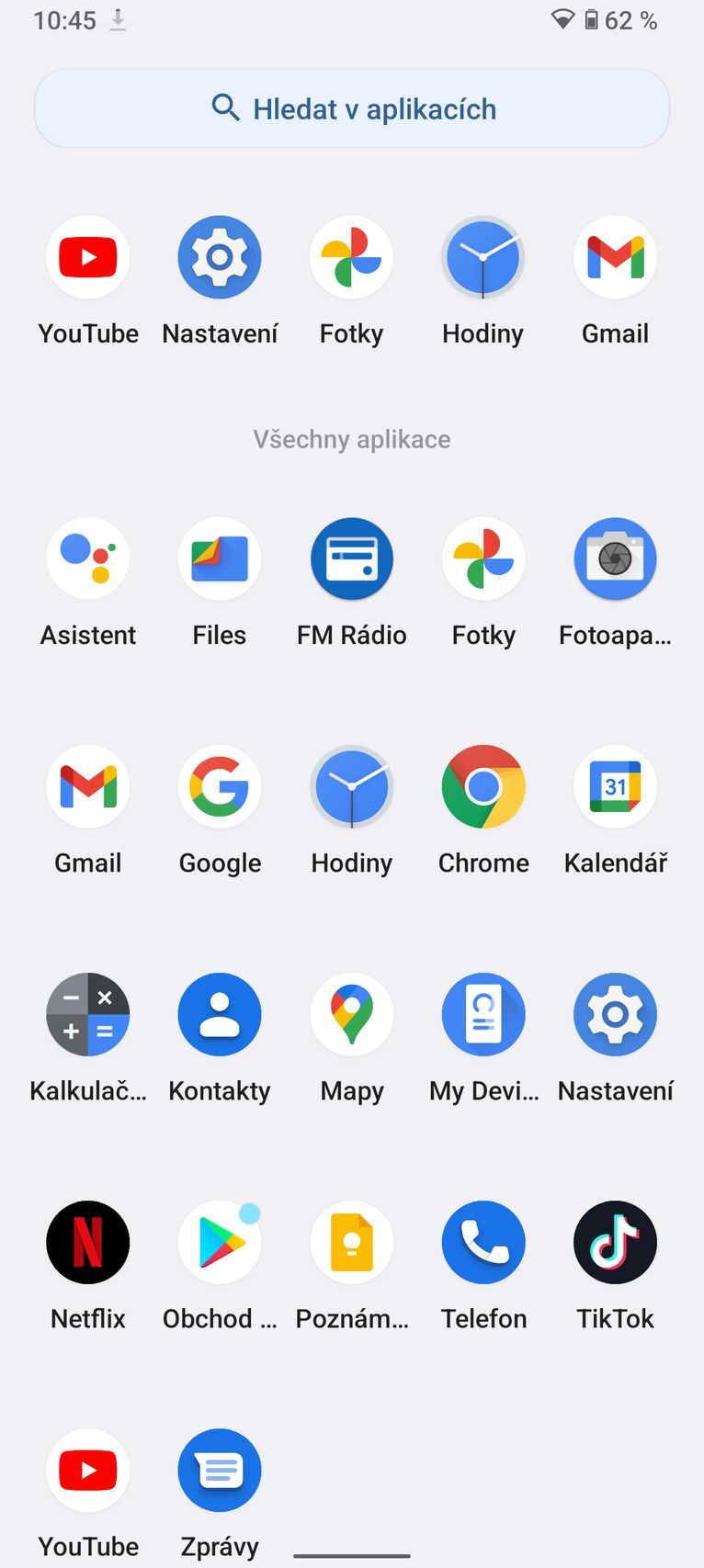Open the Kalendář calendar app
This screenshot has height=1568, width=704.
point(615,786)
